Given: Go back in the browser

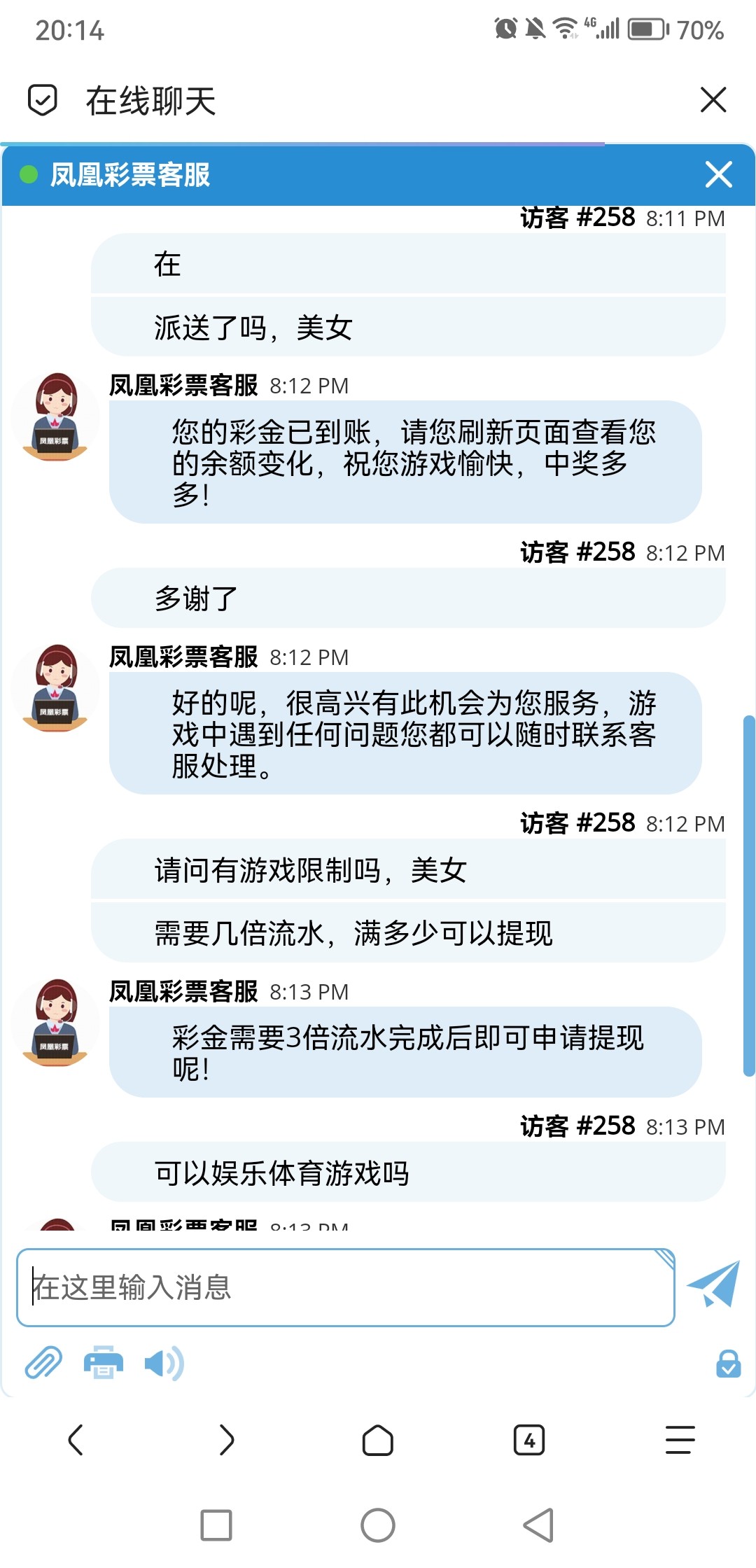Looking at the screenshot, I should tap(76, 1440).
